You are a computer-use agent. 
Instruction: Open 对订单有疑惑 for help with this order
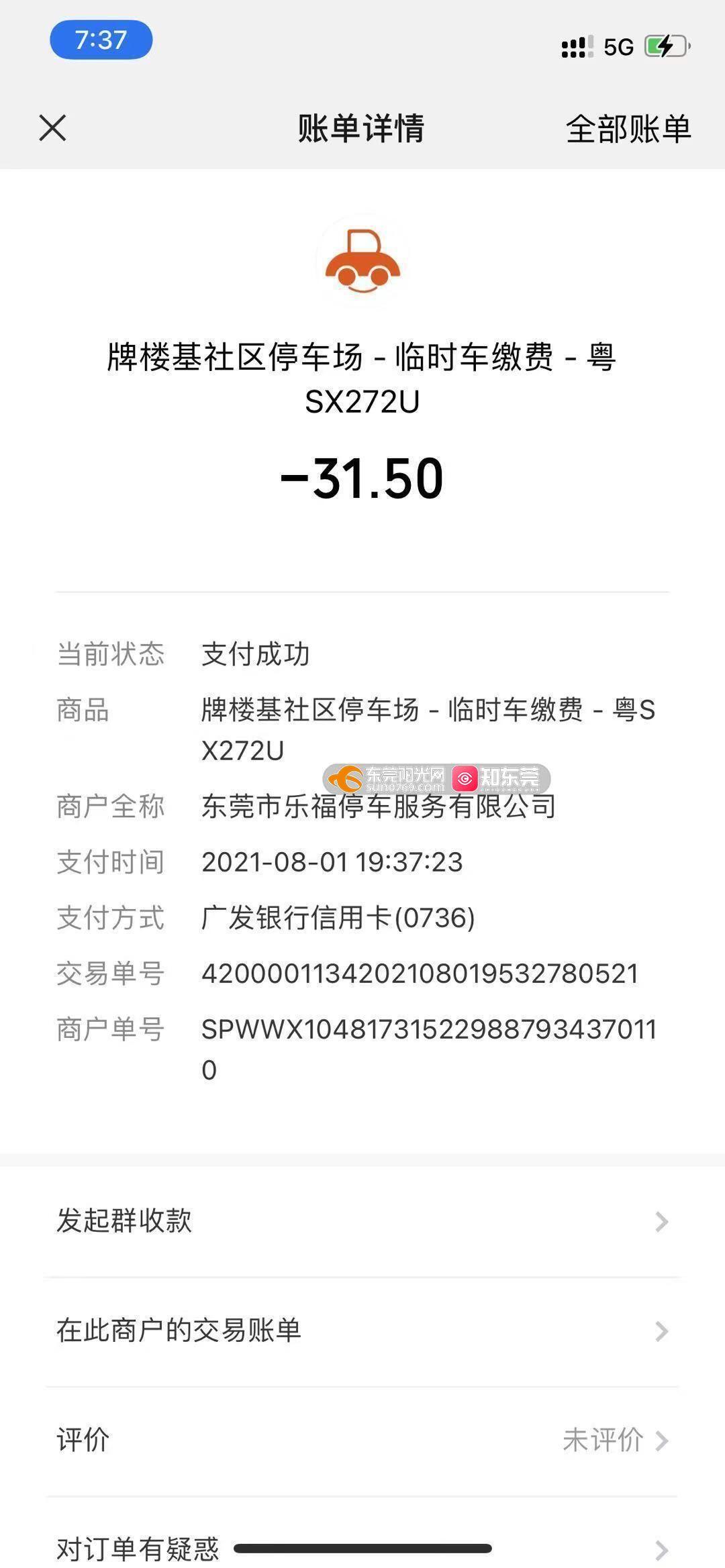(138, 1547)
